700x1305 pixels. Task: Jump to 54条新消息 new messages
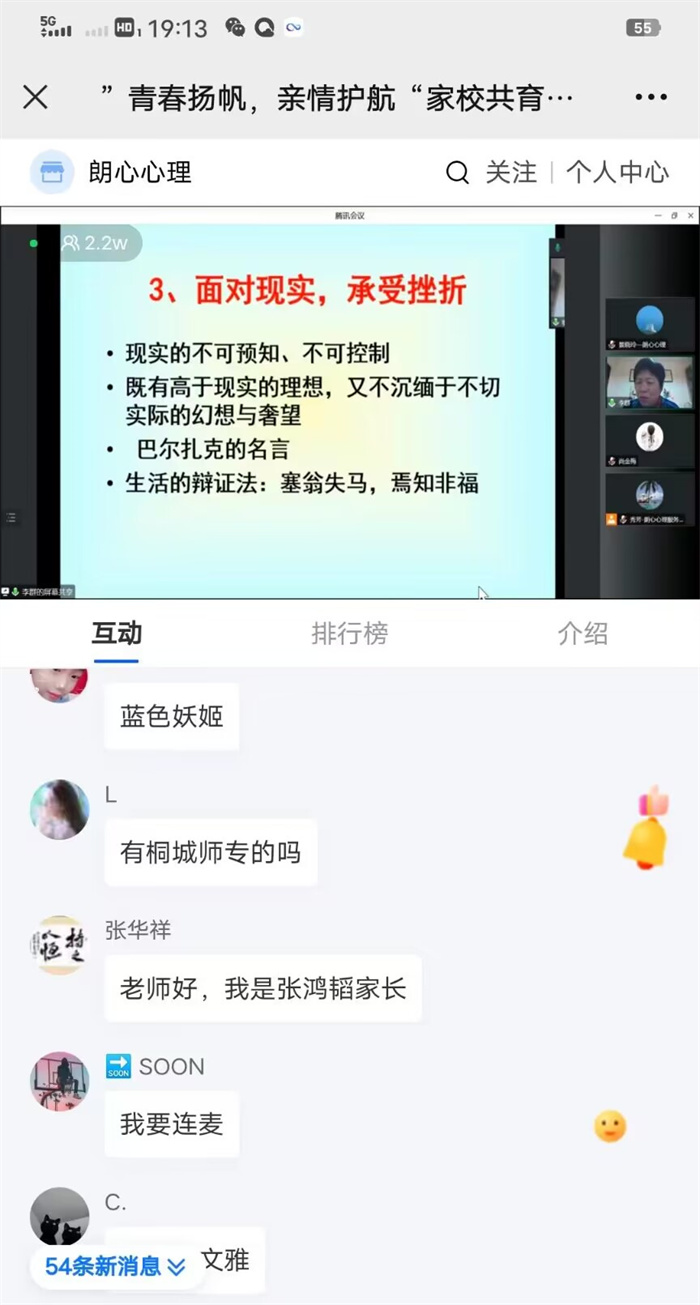pos(116,1266)
